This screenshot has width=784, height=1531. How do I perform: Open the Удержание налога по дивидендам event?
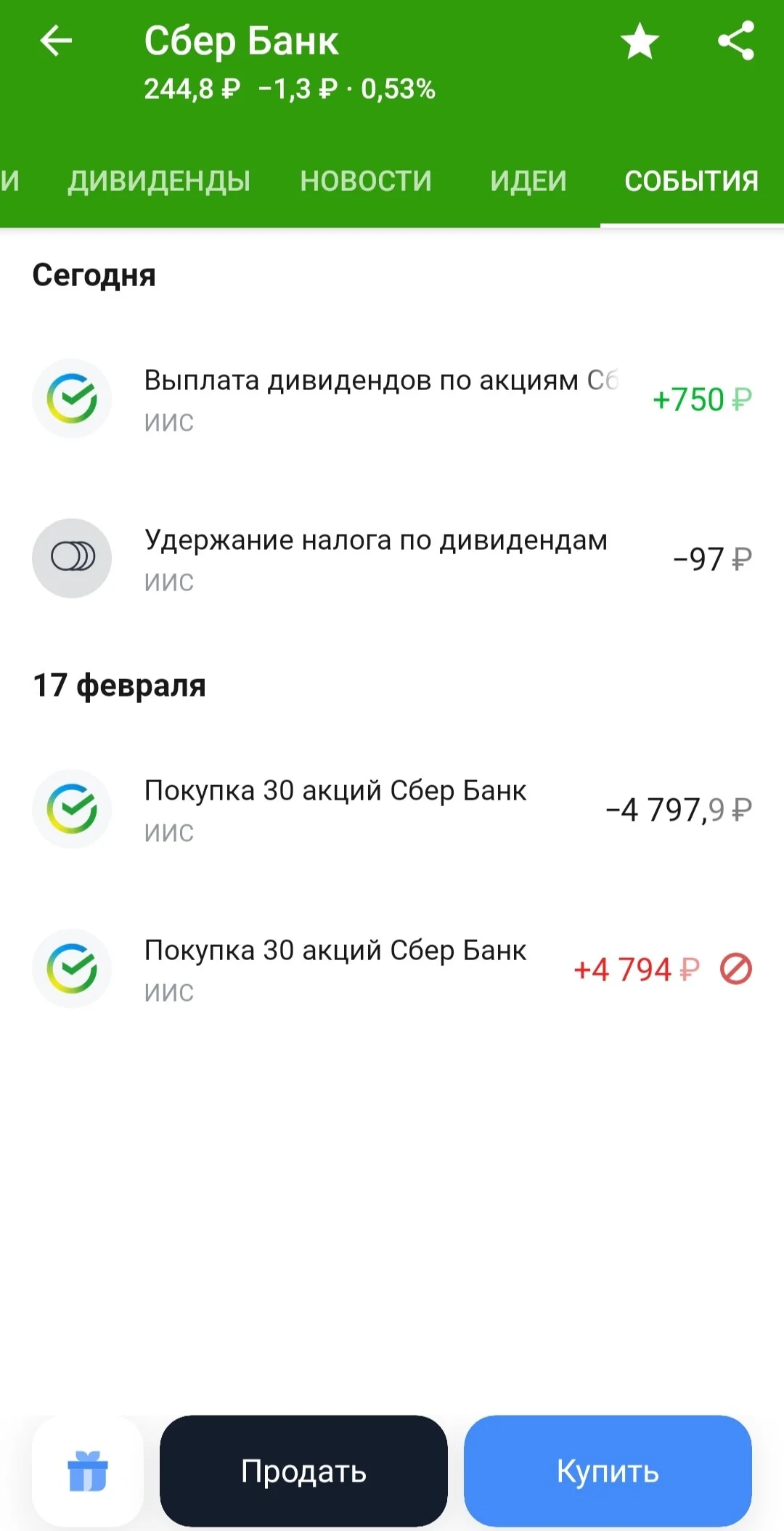pos(392,559)
